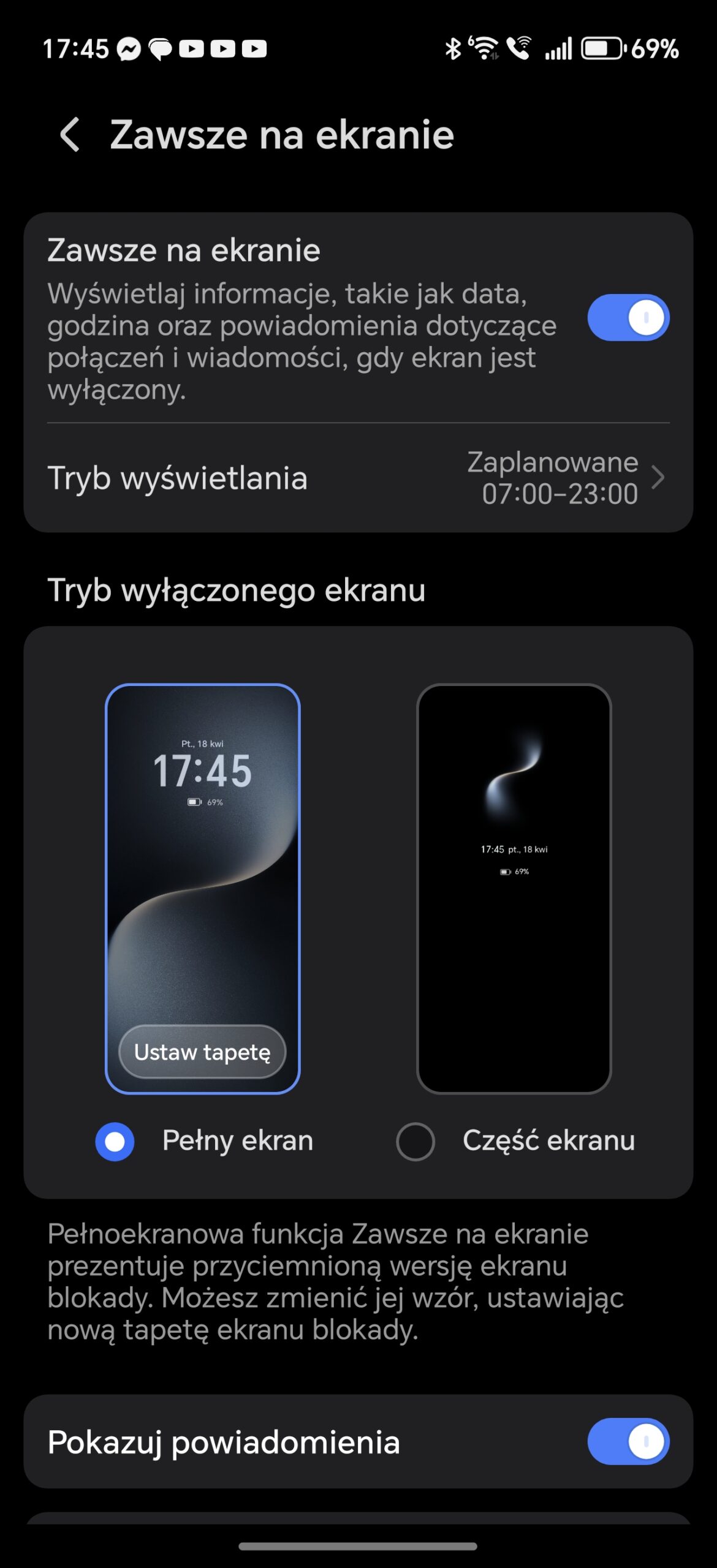Disable the Pokazuj powiadomienia switch
Image resolution: width=717 pixels, height=1568 pixels.
(x=628, y=1441)
